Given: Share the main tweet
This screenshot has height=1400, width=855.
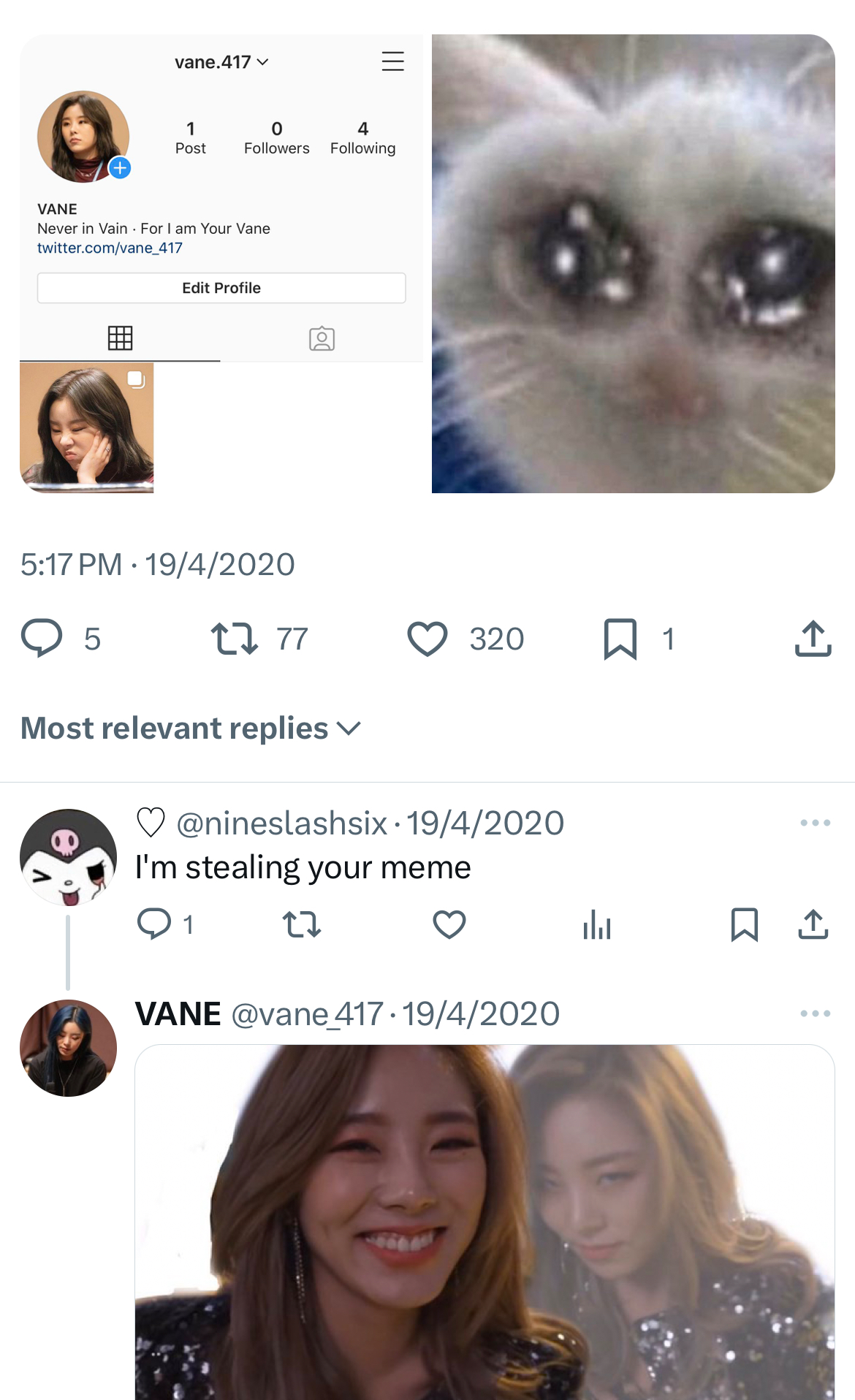Looking at the screenshot, I should pyautogui.click(x=813, y=639).
